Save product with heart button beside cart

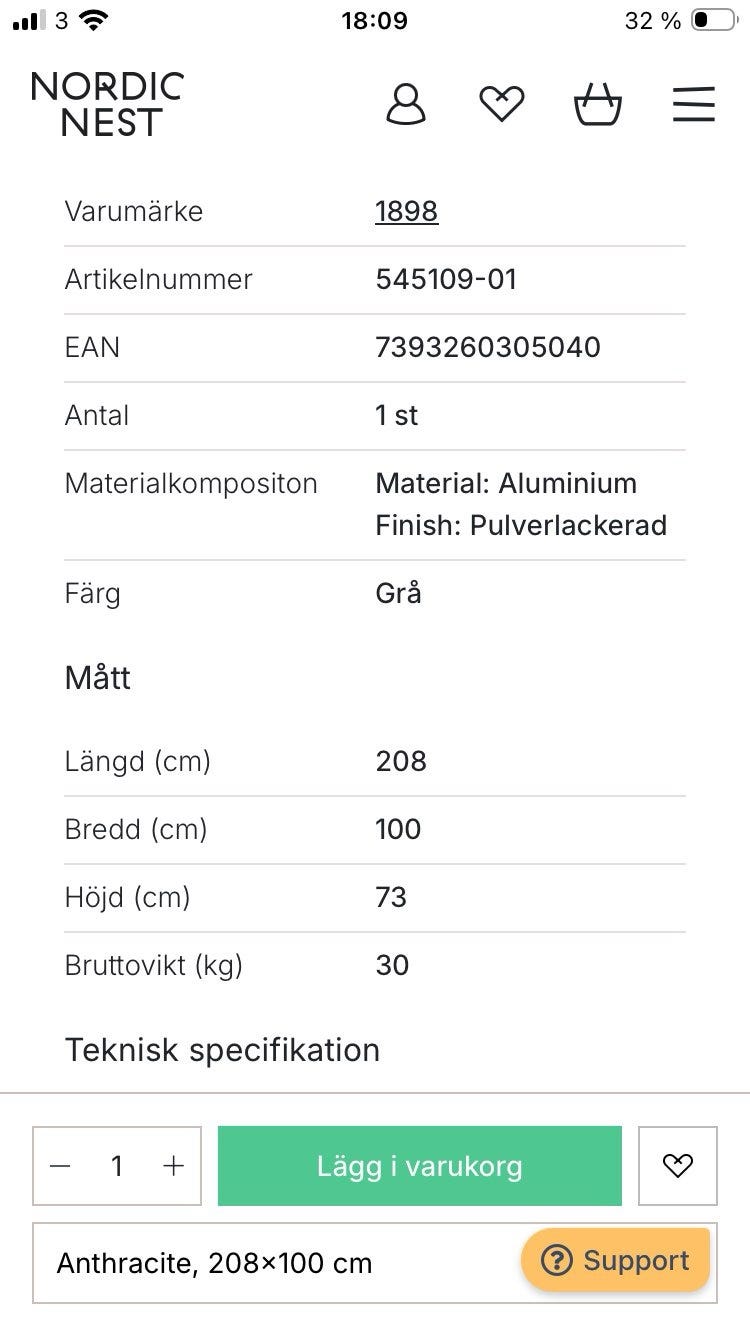point(678,1166)
